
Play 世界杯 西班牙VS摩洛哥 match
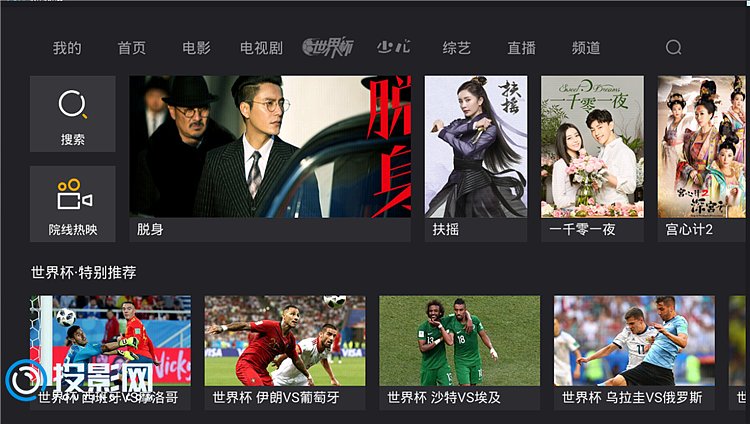point(110,350)
